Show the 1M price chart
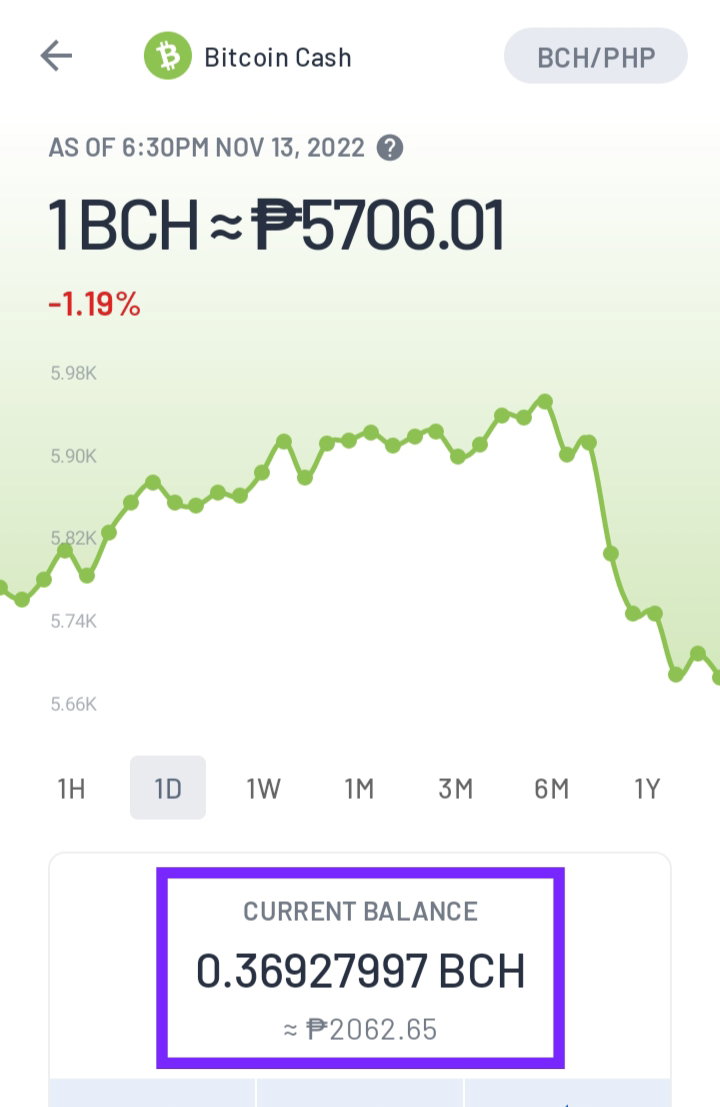720x1107 pixels. click(359, 788)
